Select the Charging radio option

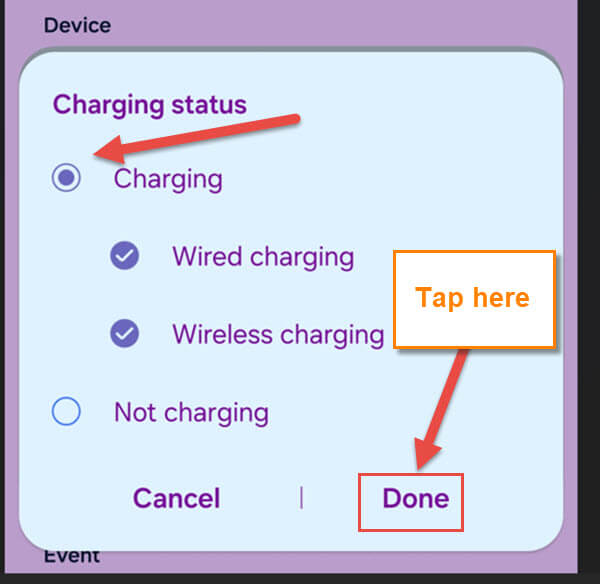point(66,179)
